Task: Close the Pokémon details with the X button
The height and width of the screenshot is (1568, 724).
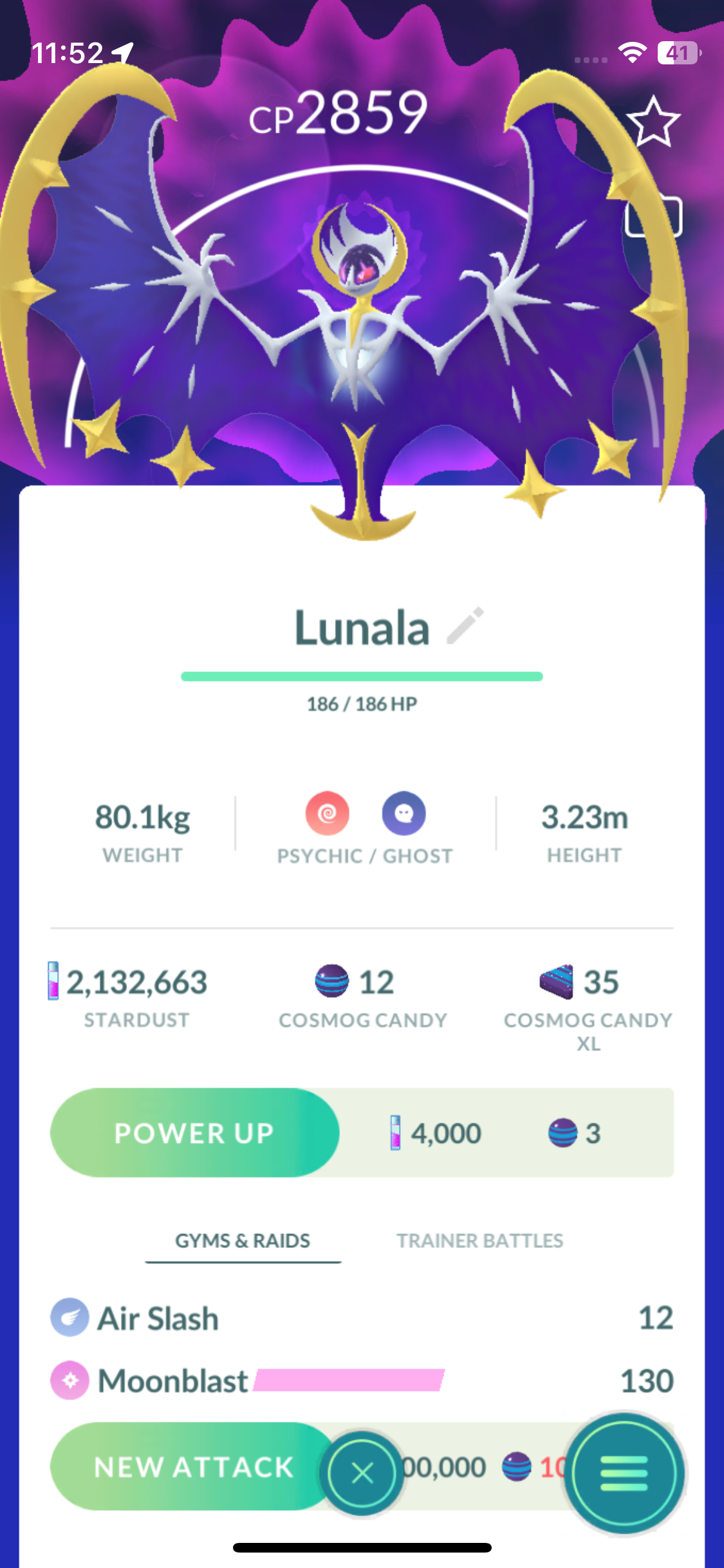Action: tap(362, 1473)
